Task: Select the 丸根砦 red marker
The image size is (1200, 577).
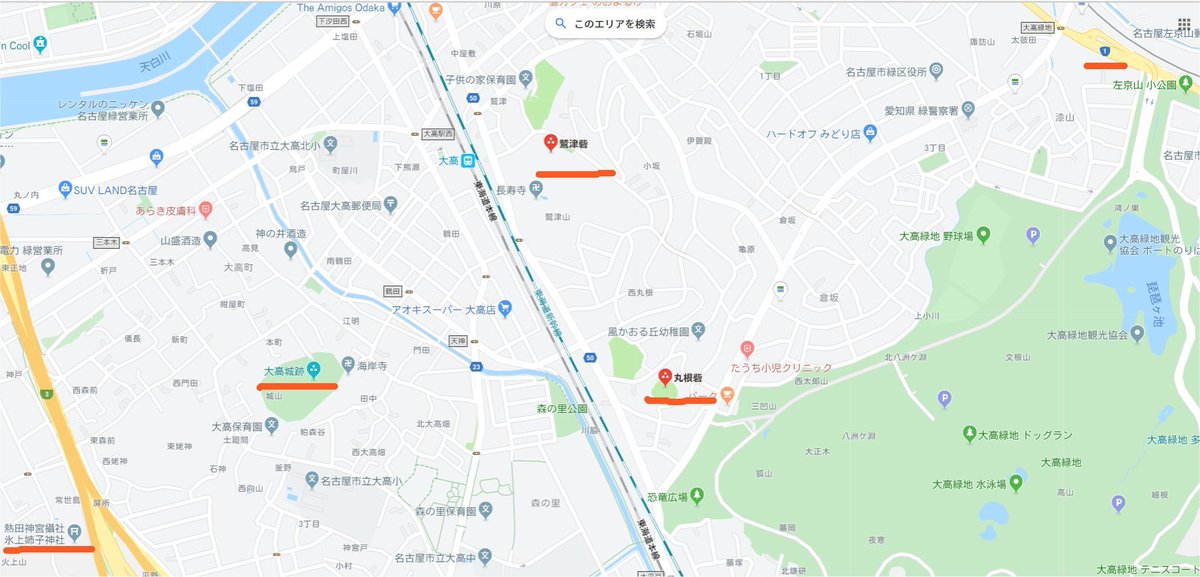Action: pyautogui.click(x=665, y=377)
